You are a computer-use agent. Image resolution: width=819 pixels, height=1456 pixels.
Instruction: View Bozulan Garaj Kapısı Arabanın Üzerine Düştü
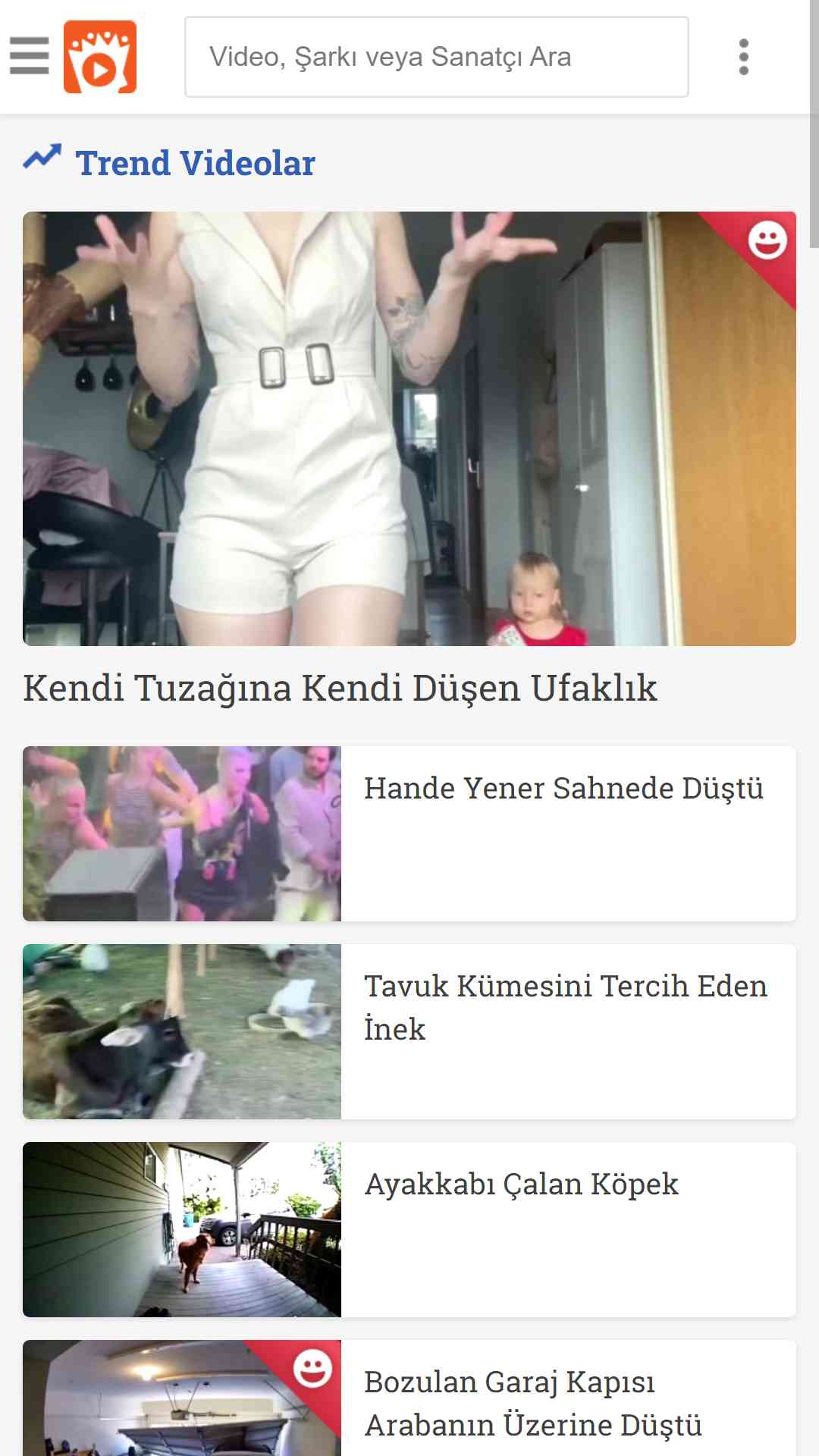409,1398
